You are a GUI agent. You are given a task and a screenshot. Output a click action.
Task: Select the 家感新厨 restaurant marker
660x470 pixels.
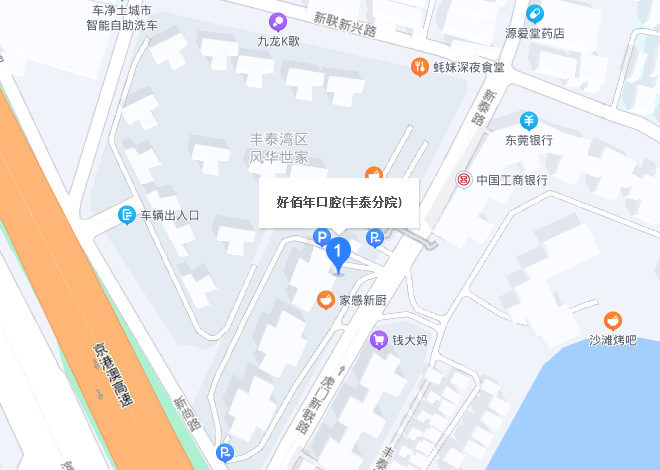pyautogui.click(x=325, y=299)
